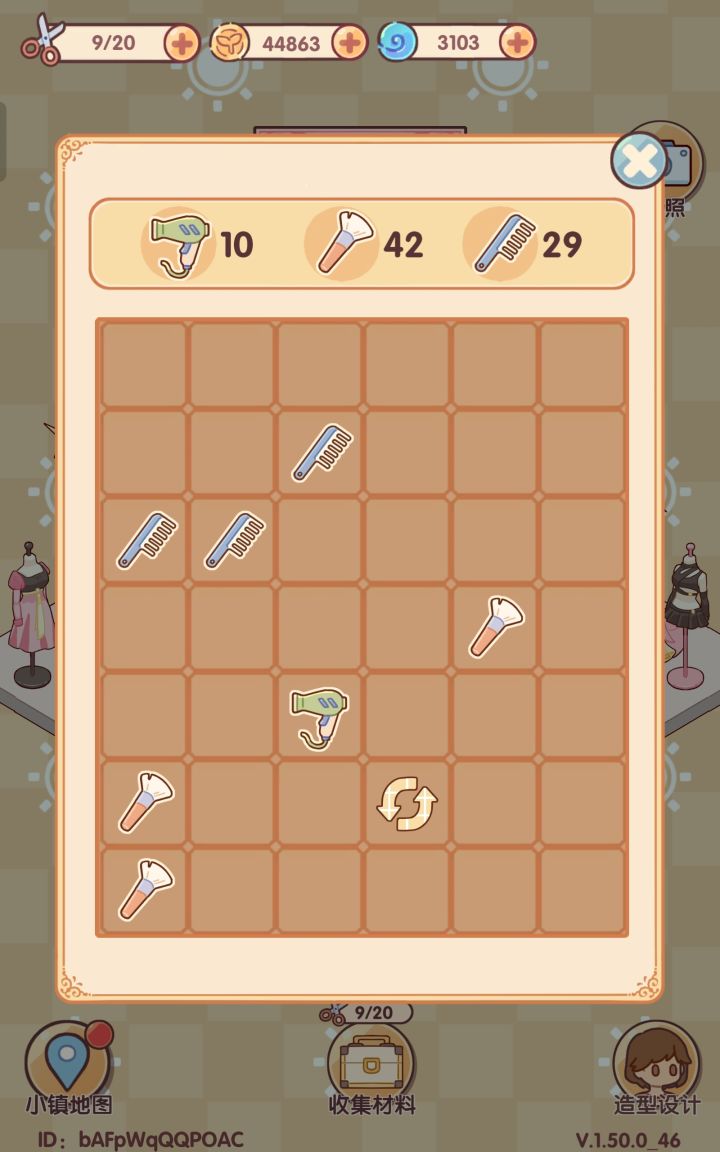Open 小镇地图 town map
720x1152 pixels.
click(x=69, y=1069)
